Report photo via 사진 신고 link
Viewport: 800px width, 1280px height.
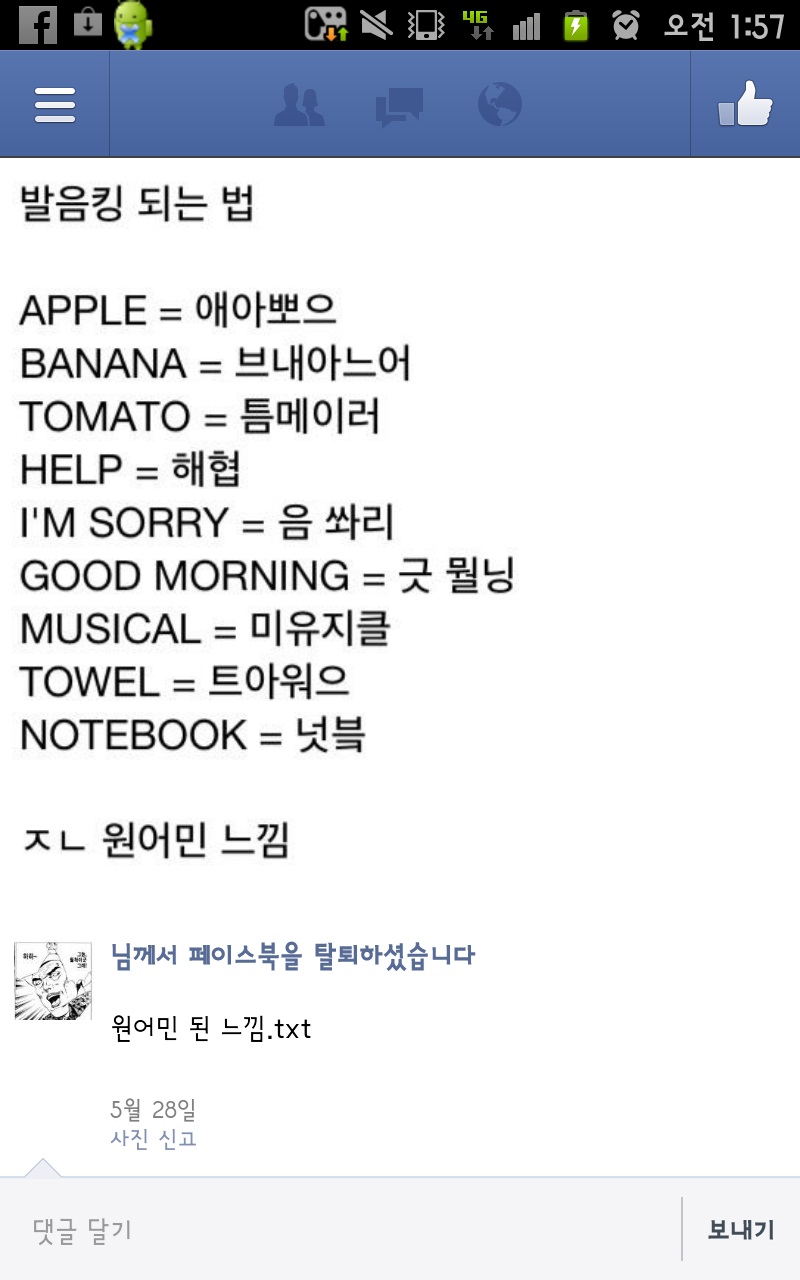click(x=153, y=1138)
